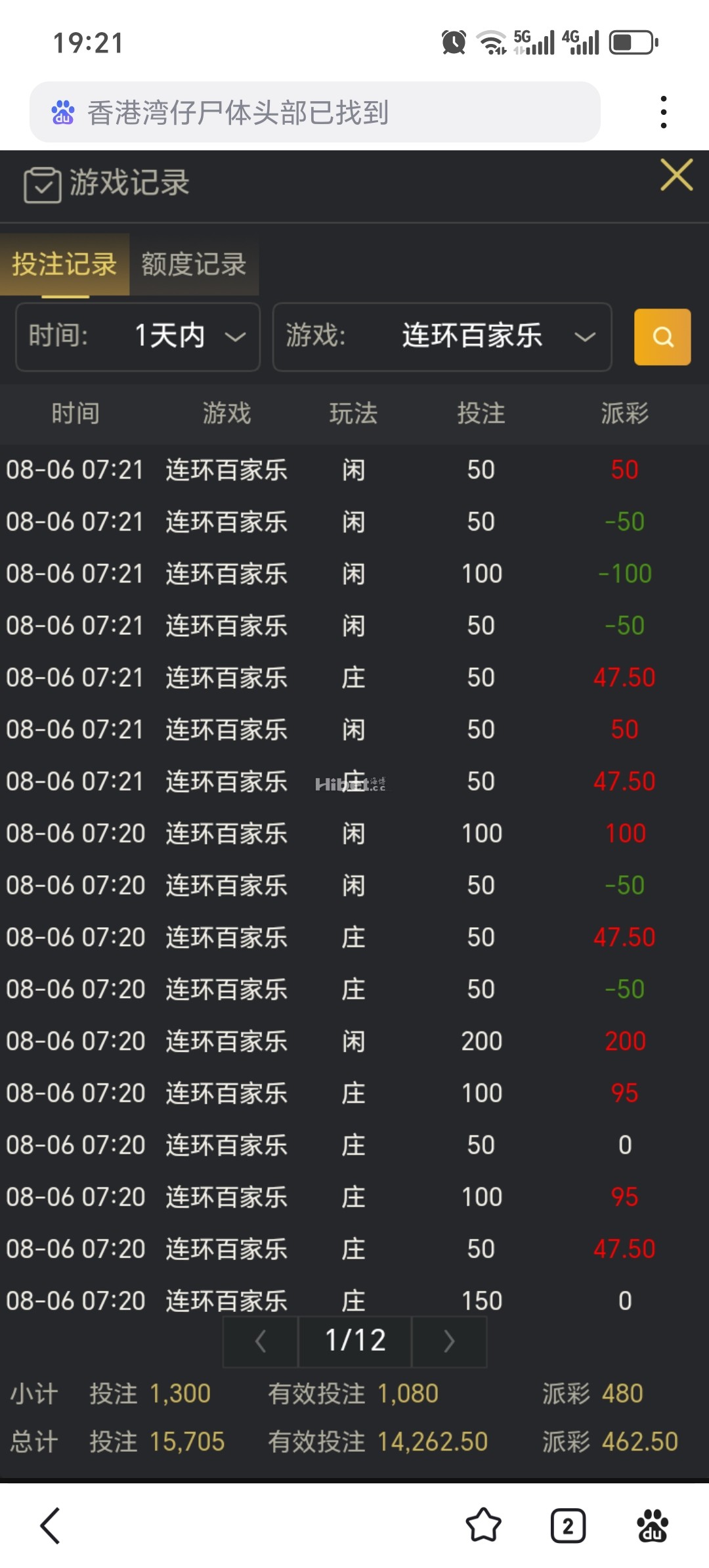The height and width of the screenshot is (1568, 709).
Task: Open the tab switcher showing 2 tabs
Action: 568,1525
